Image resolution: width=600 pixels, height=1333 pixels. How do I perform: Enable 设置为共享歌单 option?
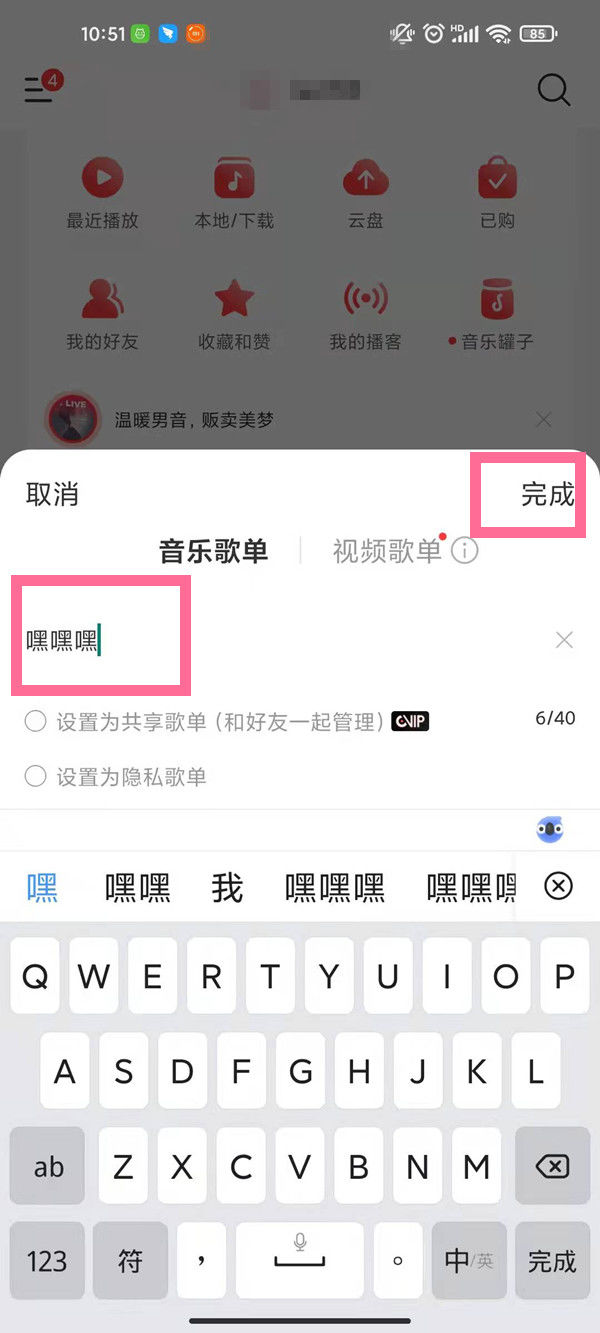pyautogui.click(x=36, y=721)
